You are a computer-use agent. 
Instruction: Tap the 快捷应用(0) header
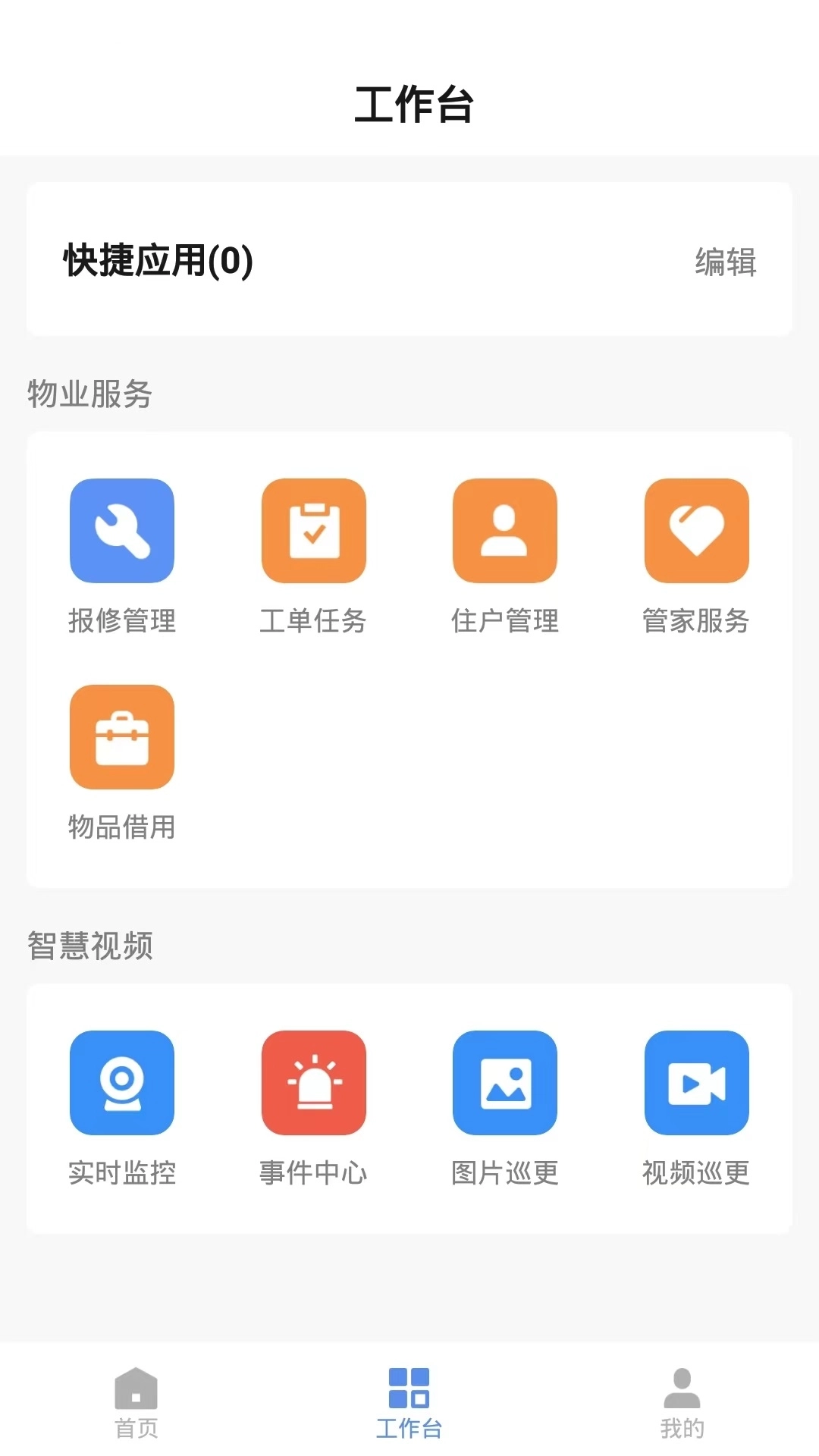point(155,261)
